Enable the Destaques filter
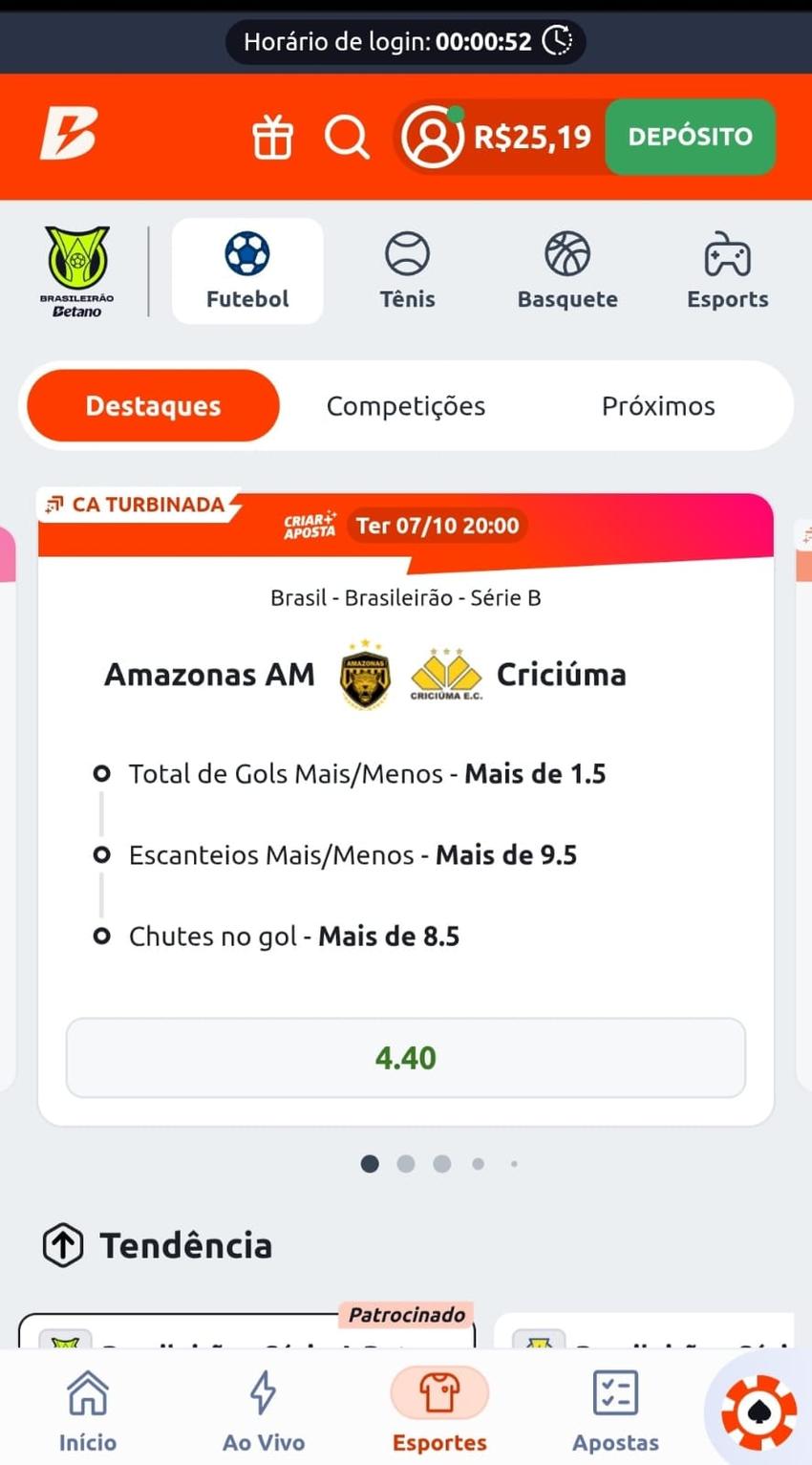Screen dimensions: 812x1465 [x=151, y=405]
